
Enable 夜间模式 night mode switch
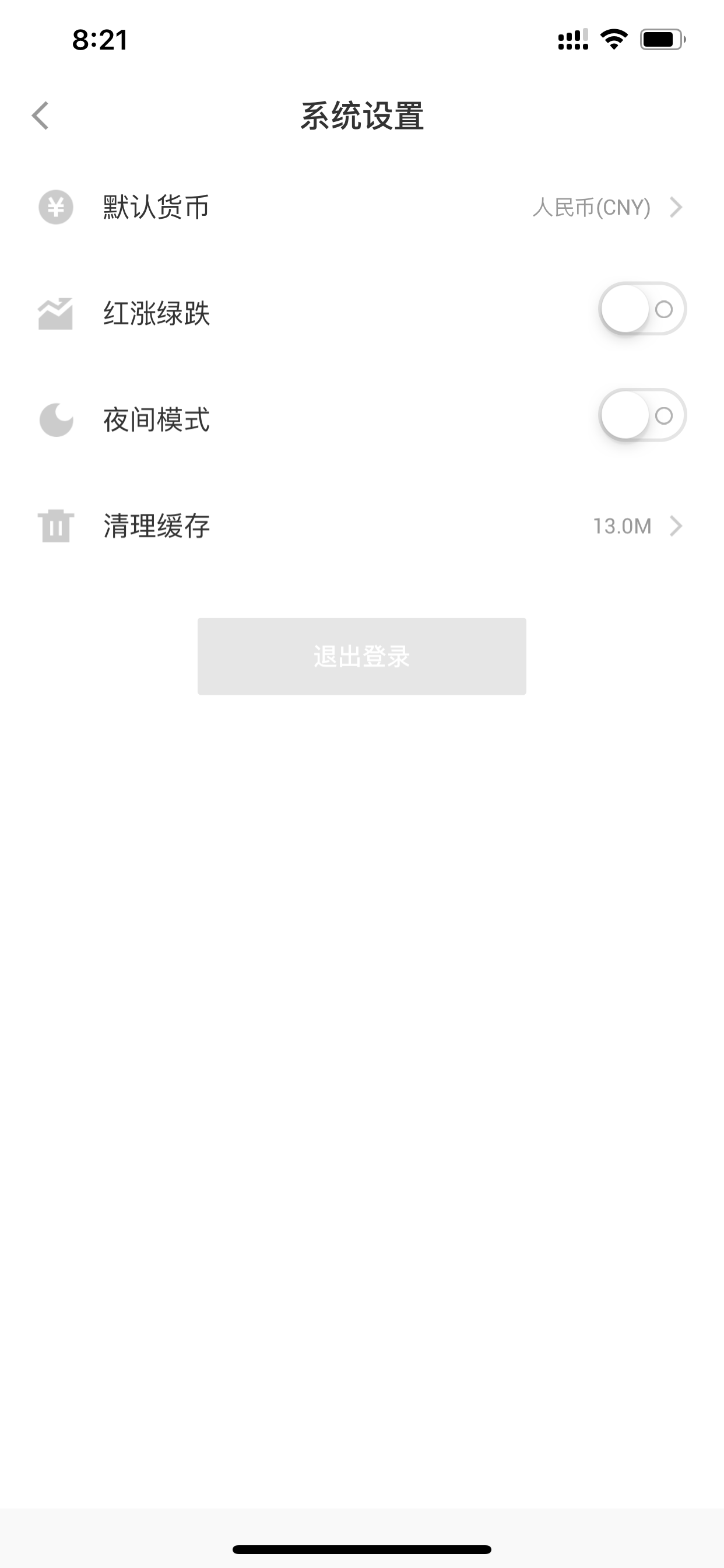(x=642, y=416)
